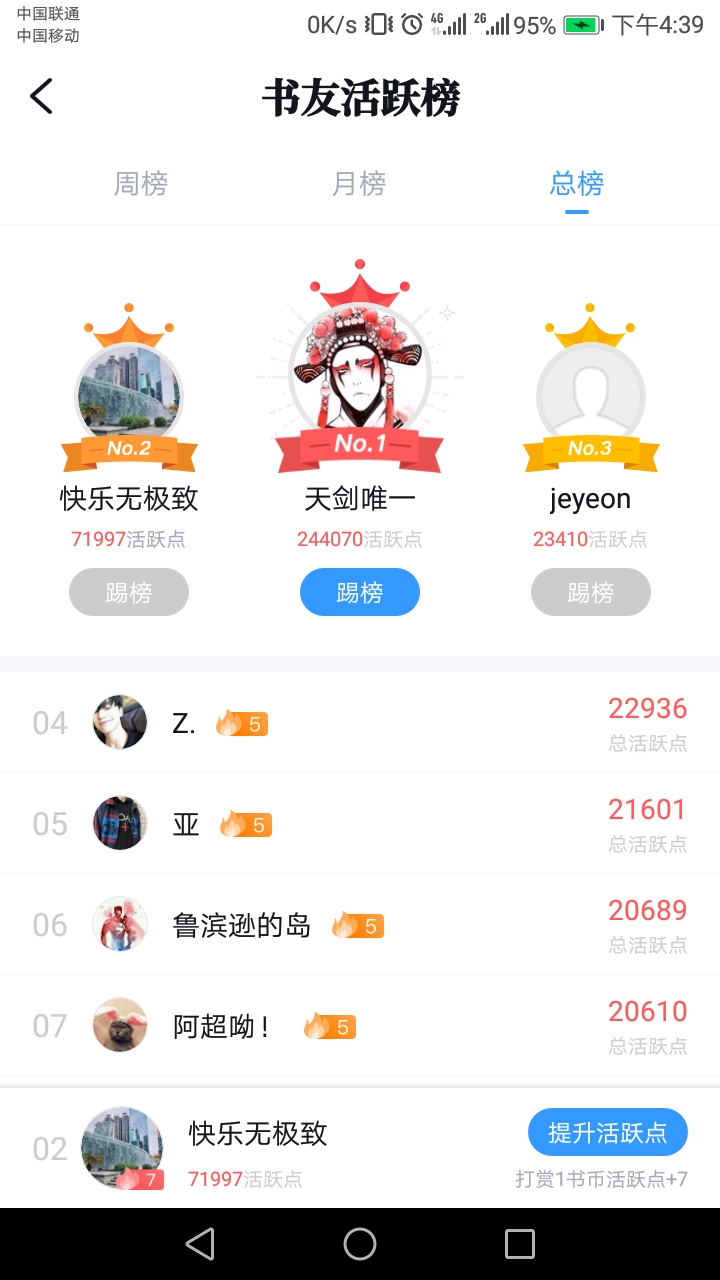Screen dimensions: 720x1280
Task: Tap 踢榜 under jeyeon
Action: (x=591, y=592)
